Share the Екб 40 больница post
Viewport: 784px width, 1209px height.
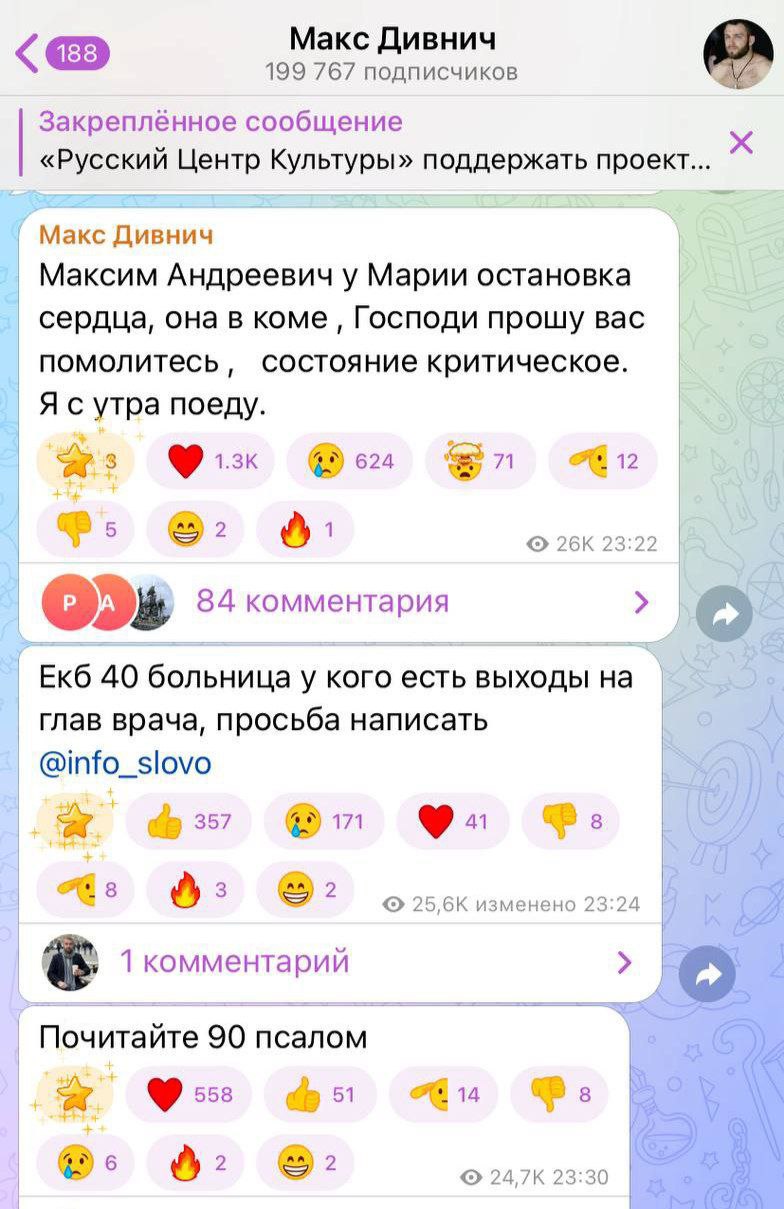tap(707, 974)
